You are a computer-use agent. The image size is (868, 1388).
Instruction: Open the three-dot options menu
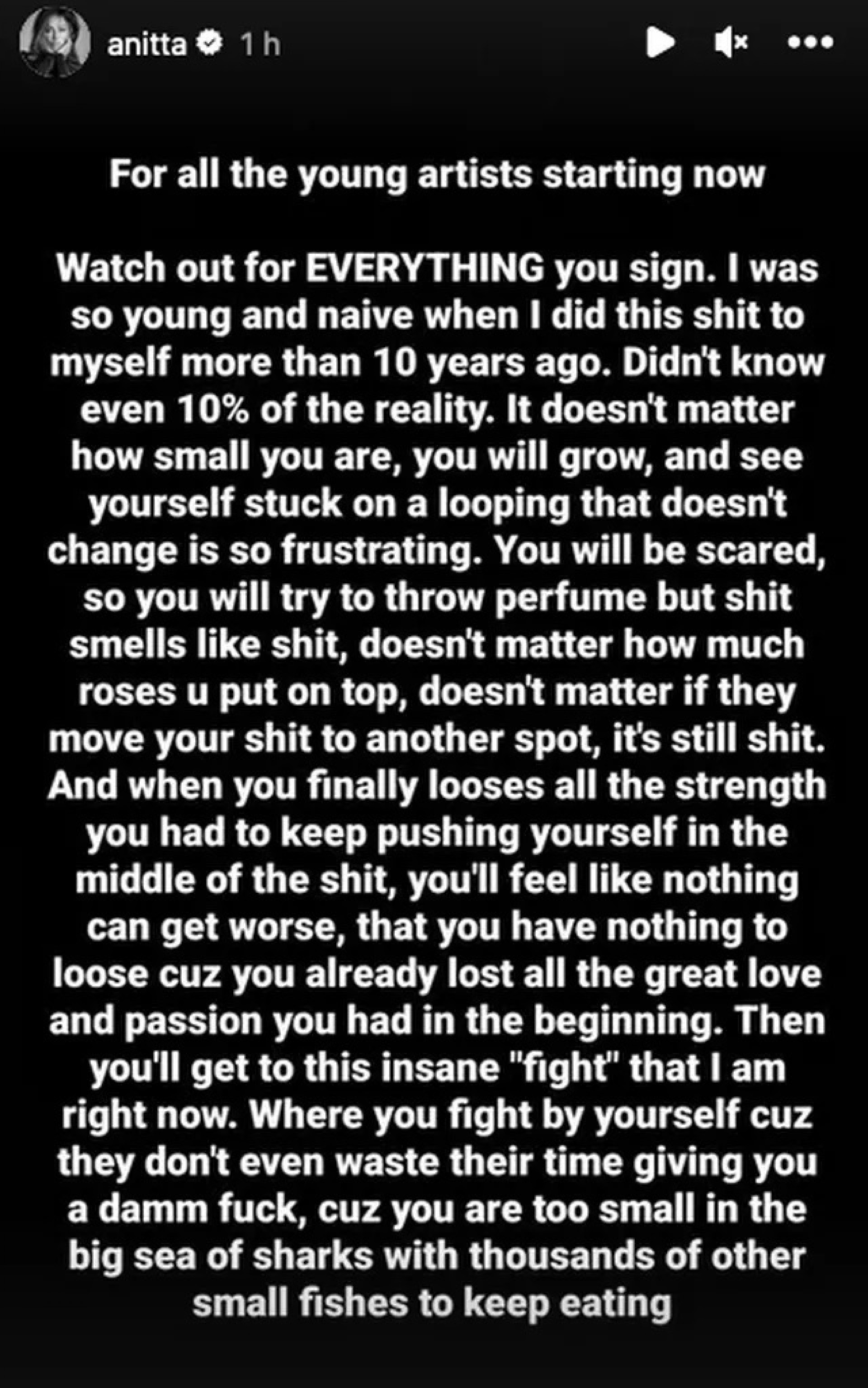pyautogui.click(x=810, y=43)
